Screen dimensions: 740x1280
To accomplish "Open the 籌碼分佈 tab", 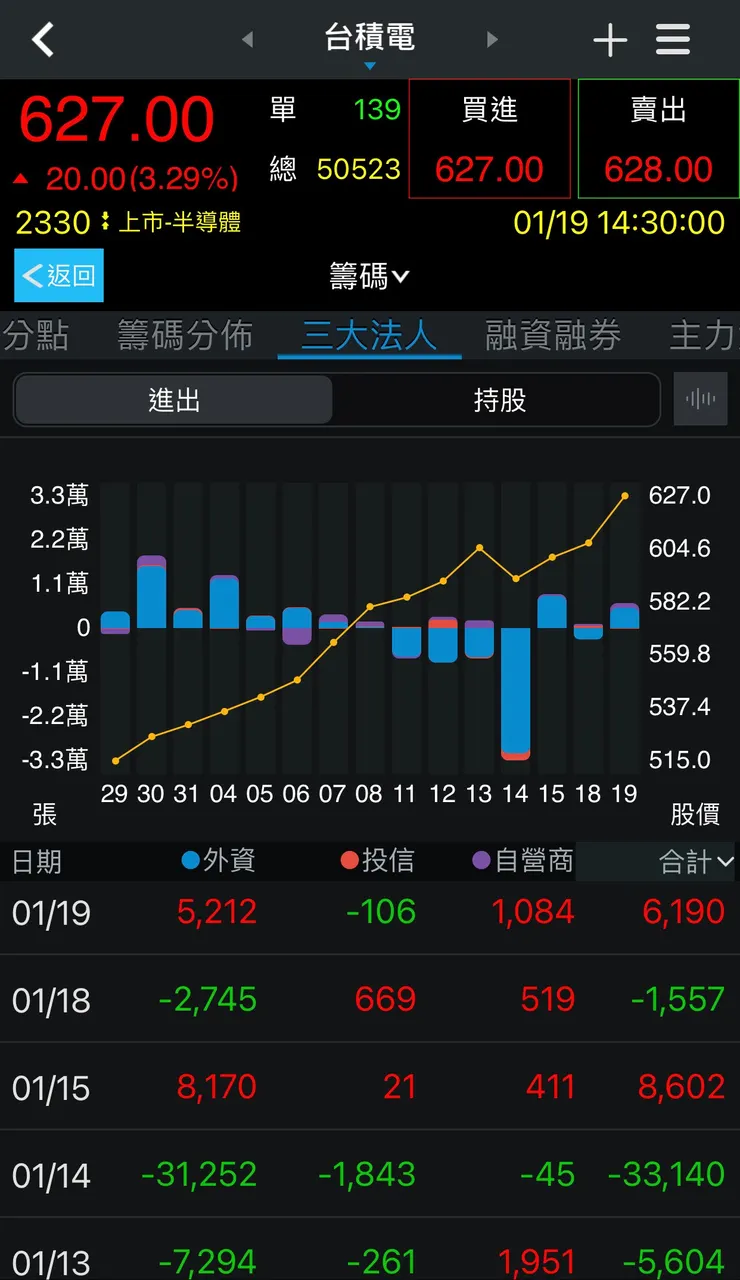I will click(183, 337).
